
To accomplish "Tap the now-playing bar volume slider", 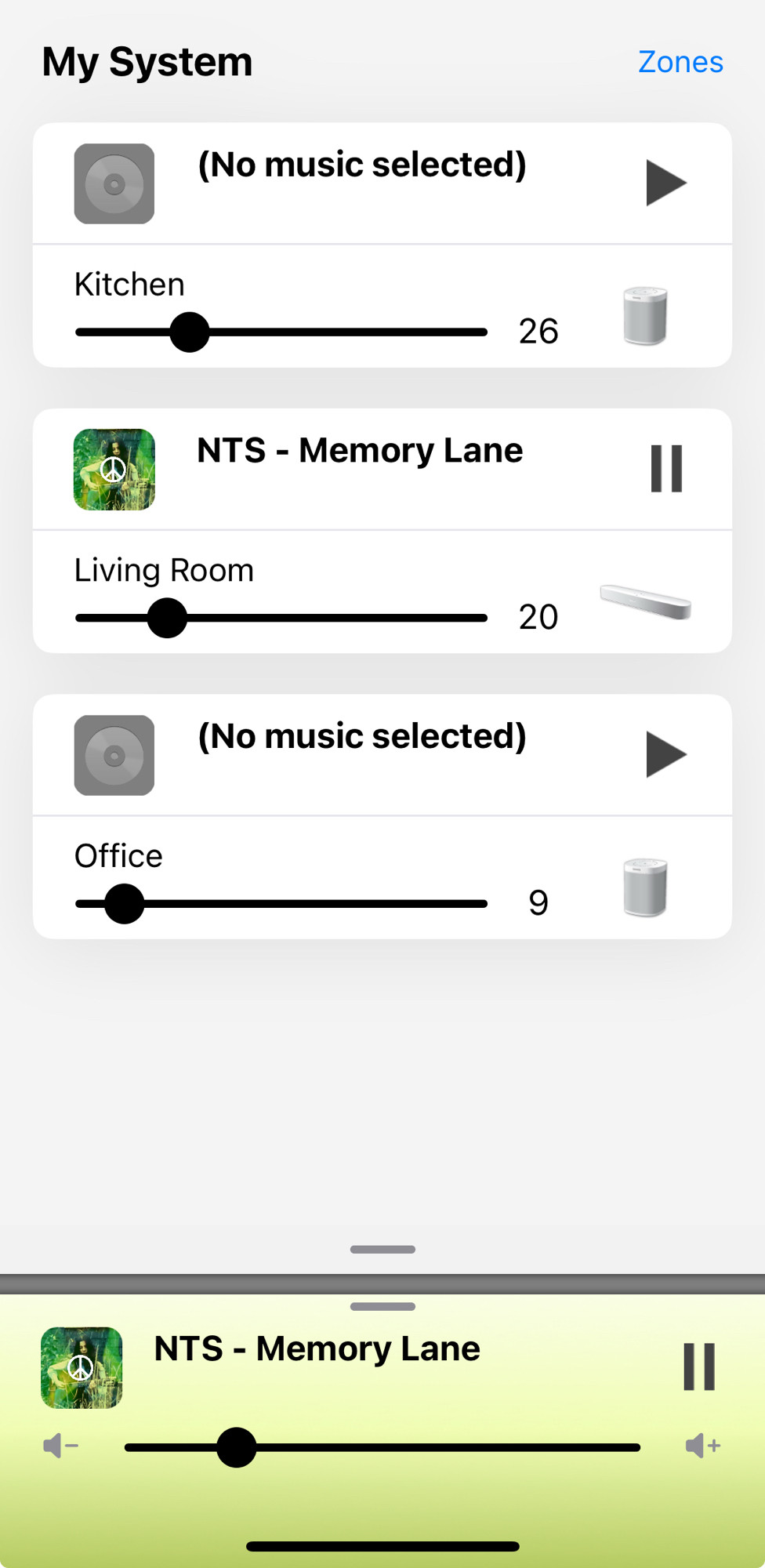I will tap(382, 1447).
